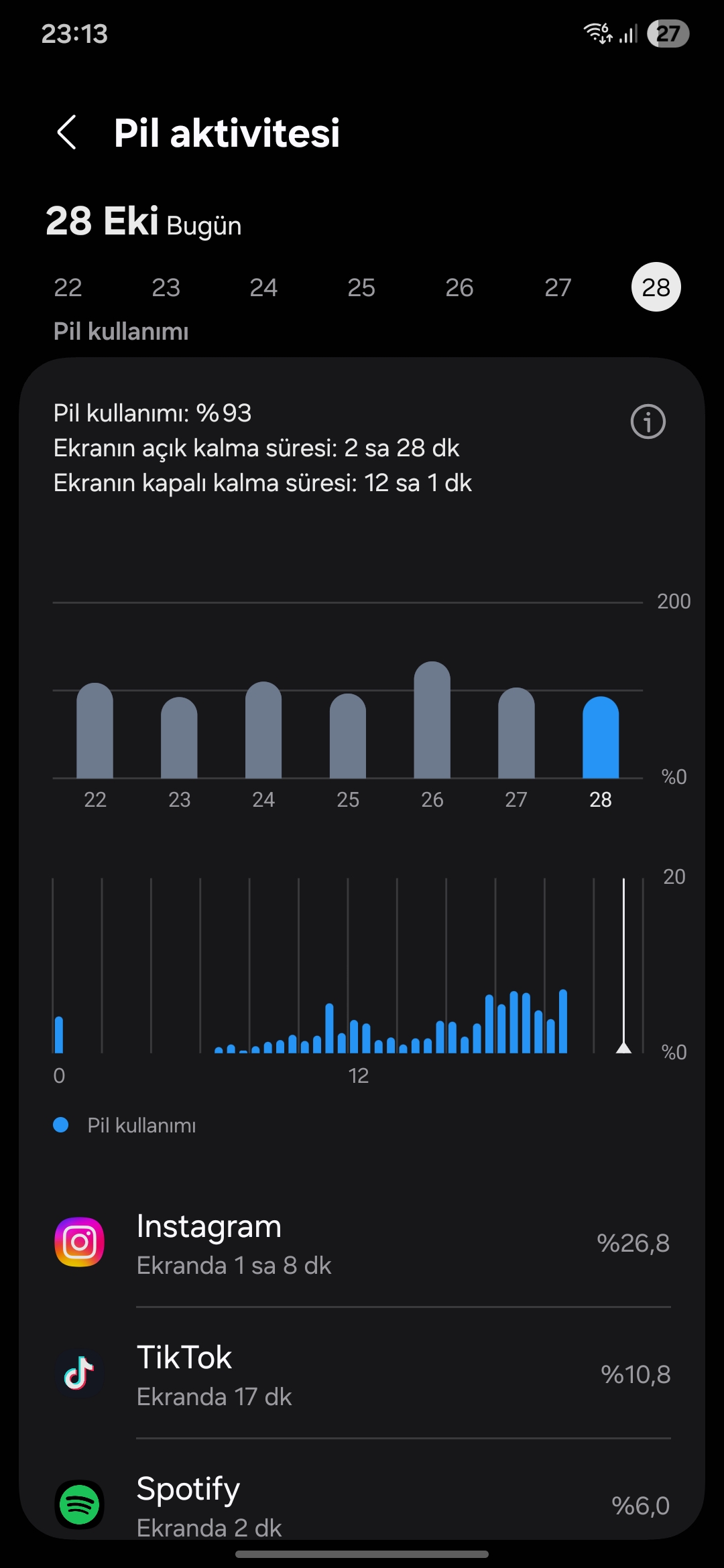Select date 24 in the day strip
The width and height of the screenshot is (724, 1568).
pyautogui.click(x=263, y=287)
